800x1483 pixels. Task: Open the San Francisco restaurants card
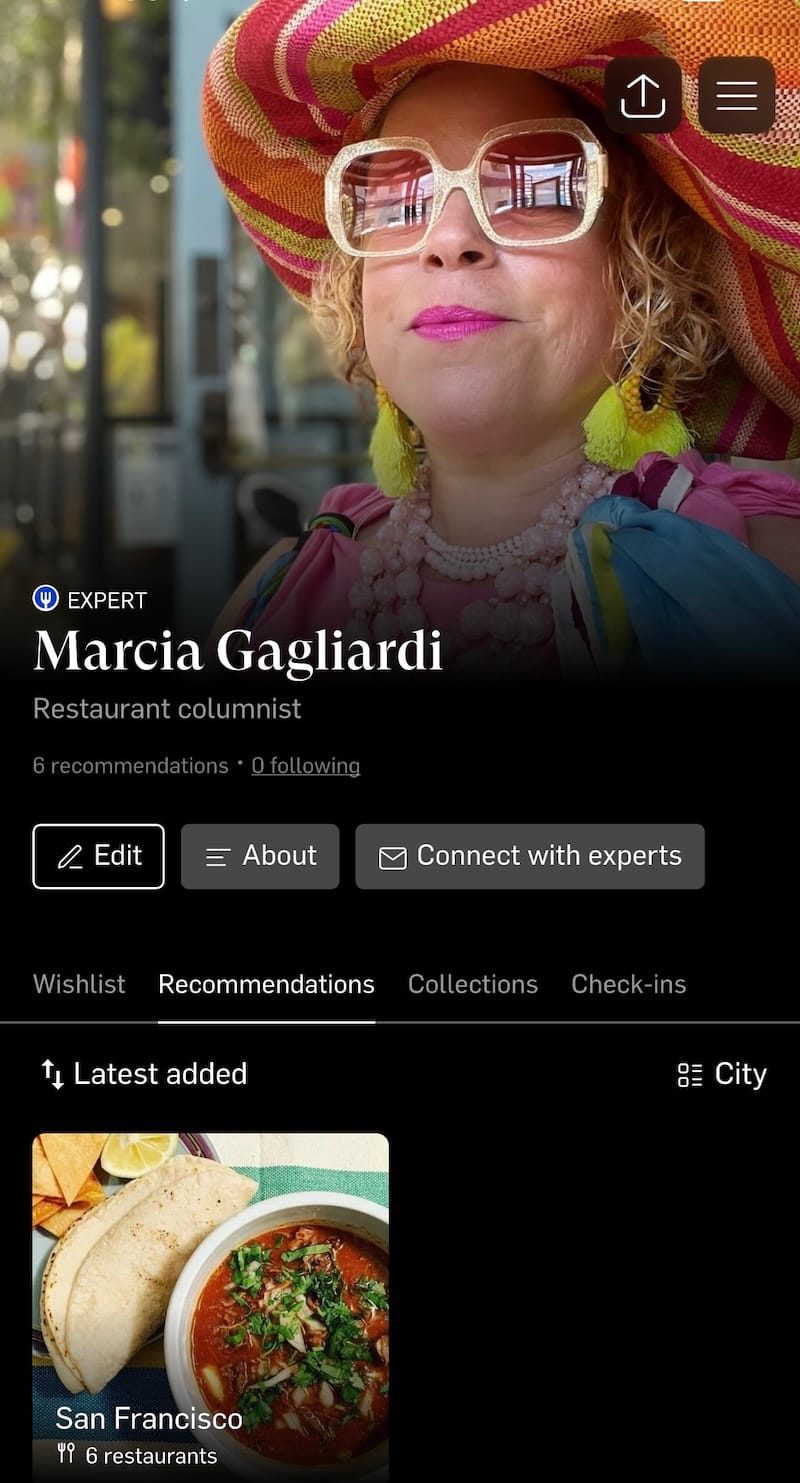210,1300
